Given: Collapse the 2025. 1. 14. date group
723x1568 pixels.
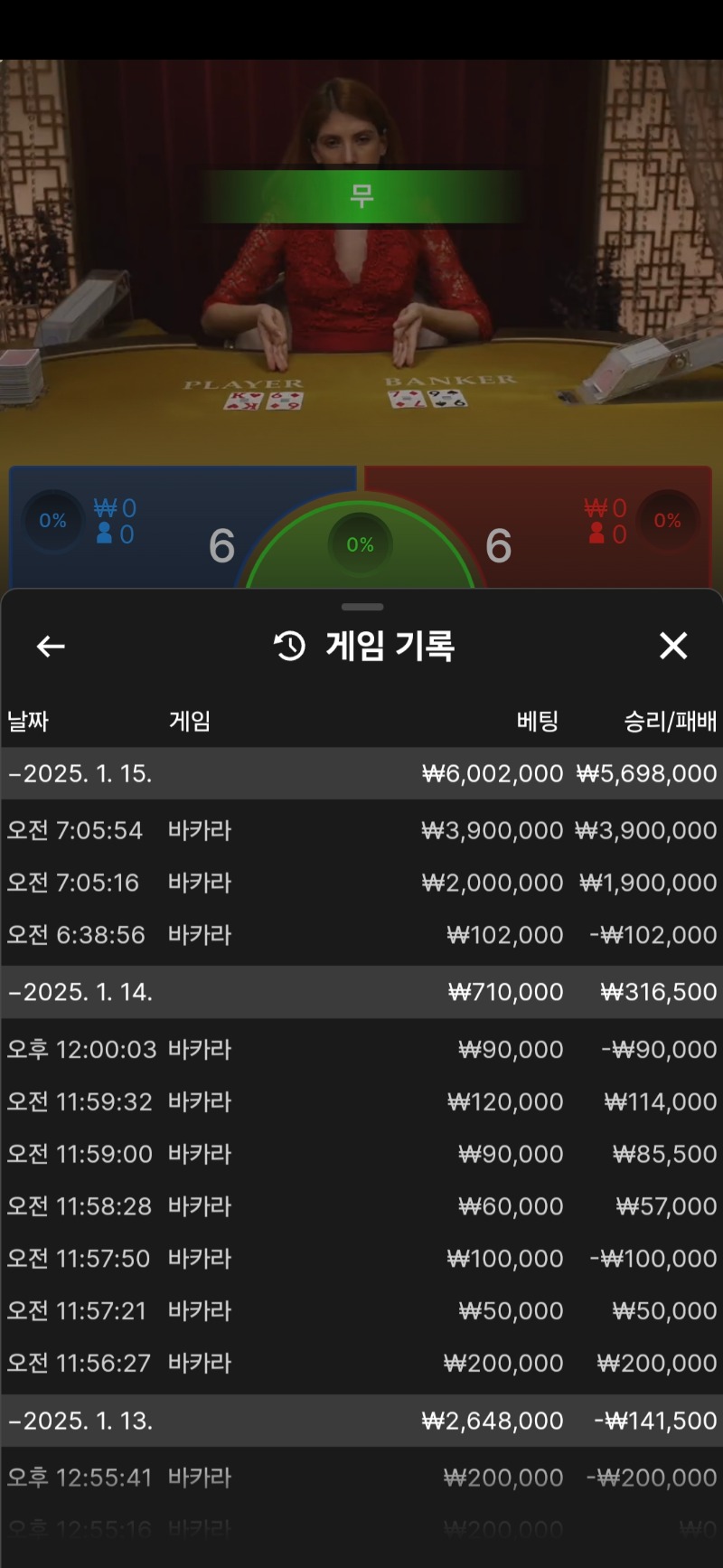Looking at the screenshot, I should [80, 992].
